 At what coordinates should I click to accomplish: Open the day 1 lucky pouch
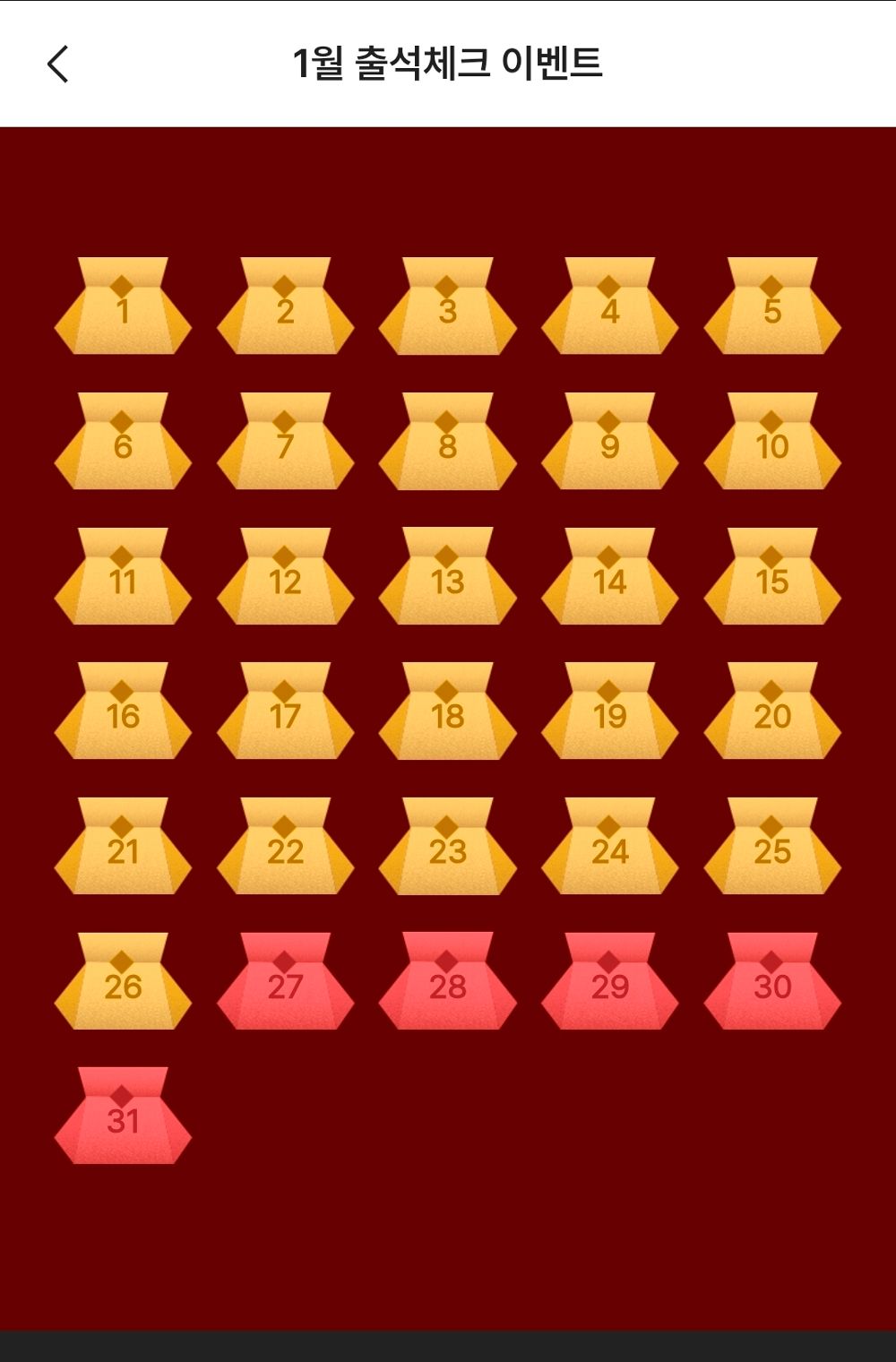click(123, 307)
